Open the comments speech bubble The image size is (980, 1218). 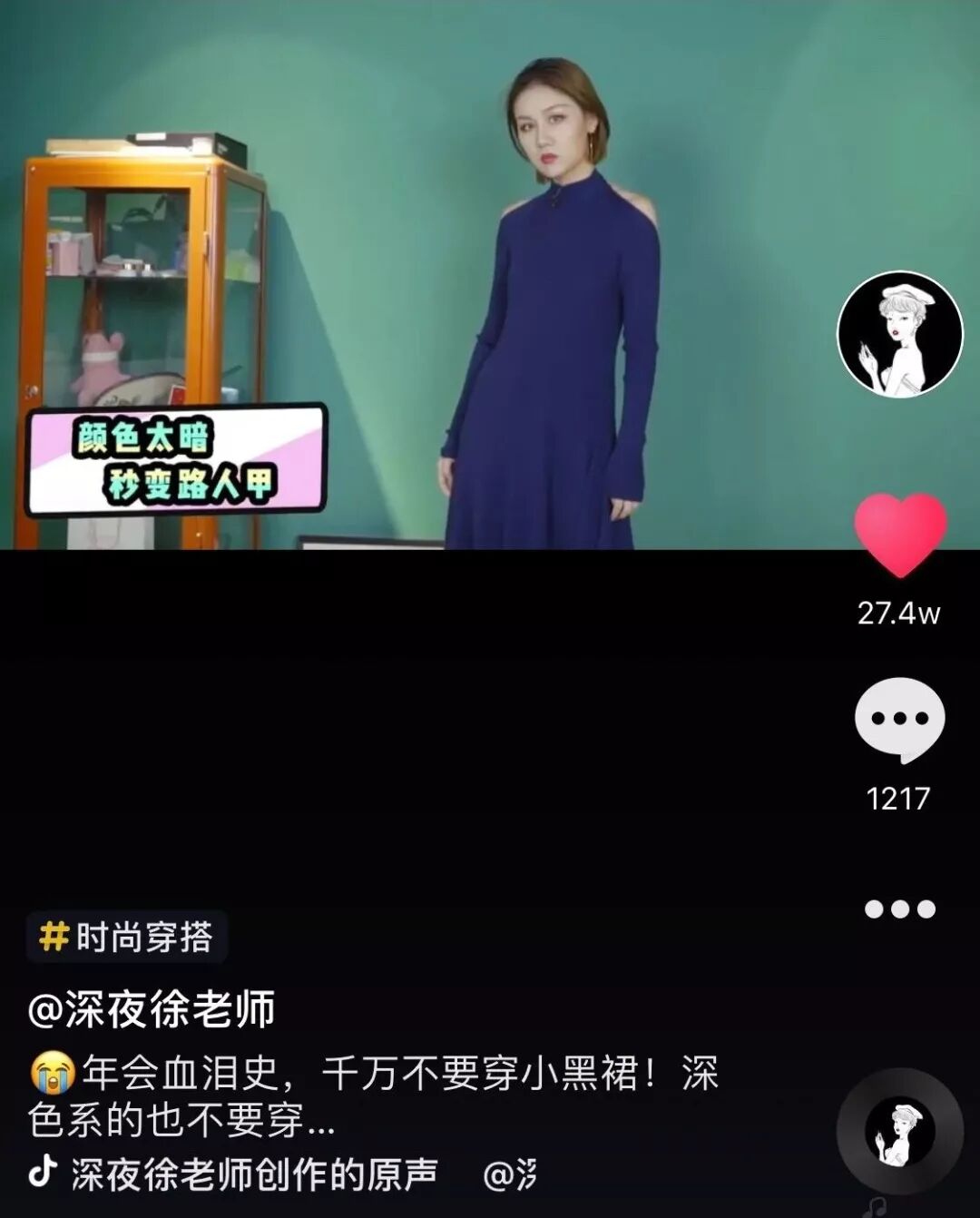[899, 720]
